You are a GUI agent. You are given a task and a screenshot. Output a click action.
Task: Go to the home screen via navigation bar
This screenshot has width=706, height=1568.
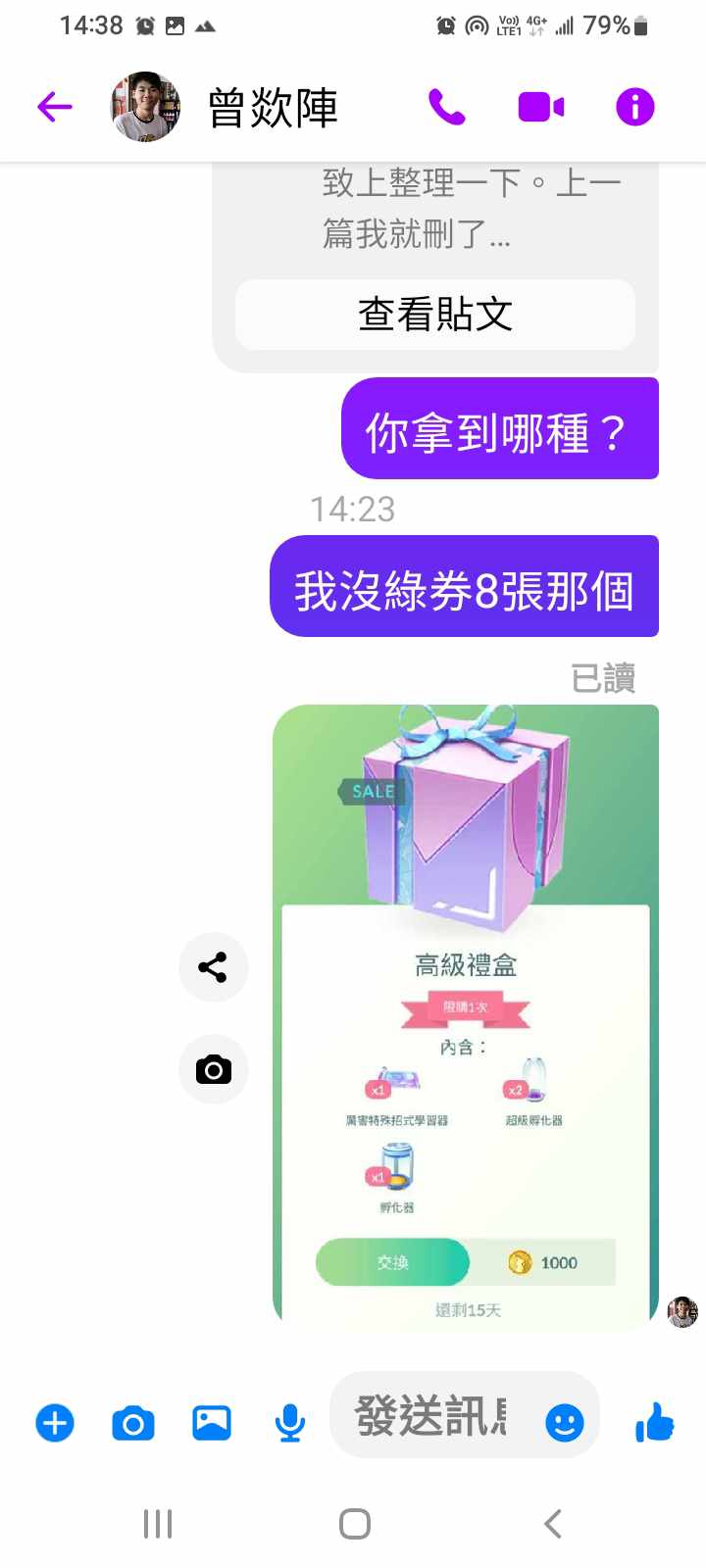click(354, 1524)
